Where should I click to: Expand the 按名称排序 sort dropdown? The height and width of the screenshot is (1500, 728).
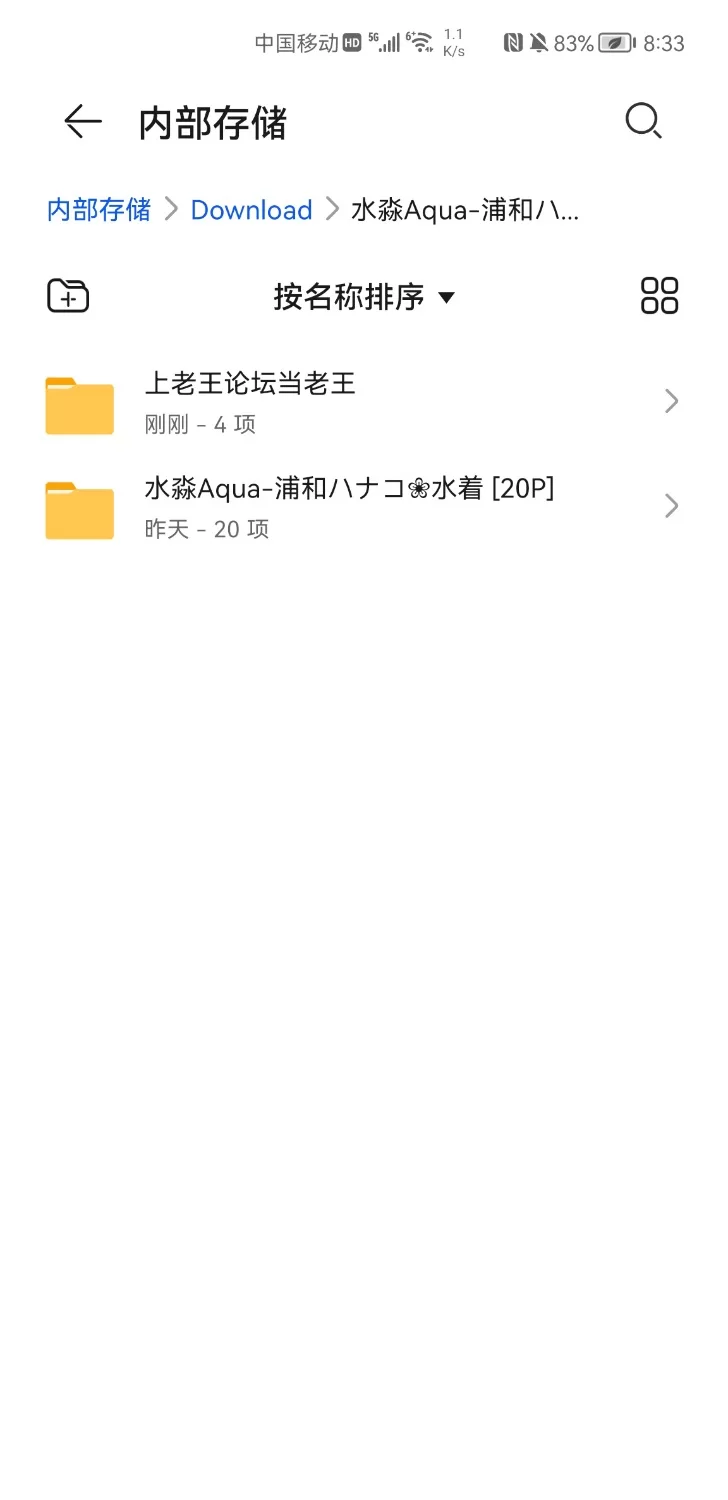pyautogui.click(x=364, y=297)
